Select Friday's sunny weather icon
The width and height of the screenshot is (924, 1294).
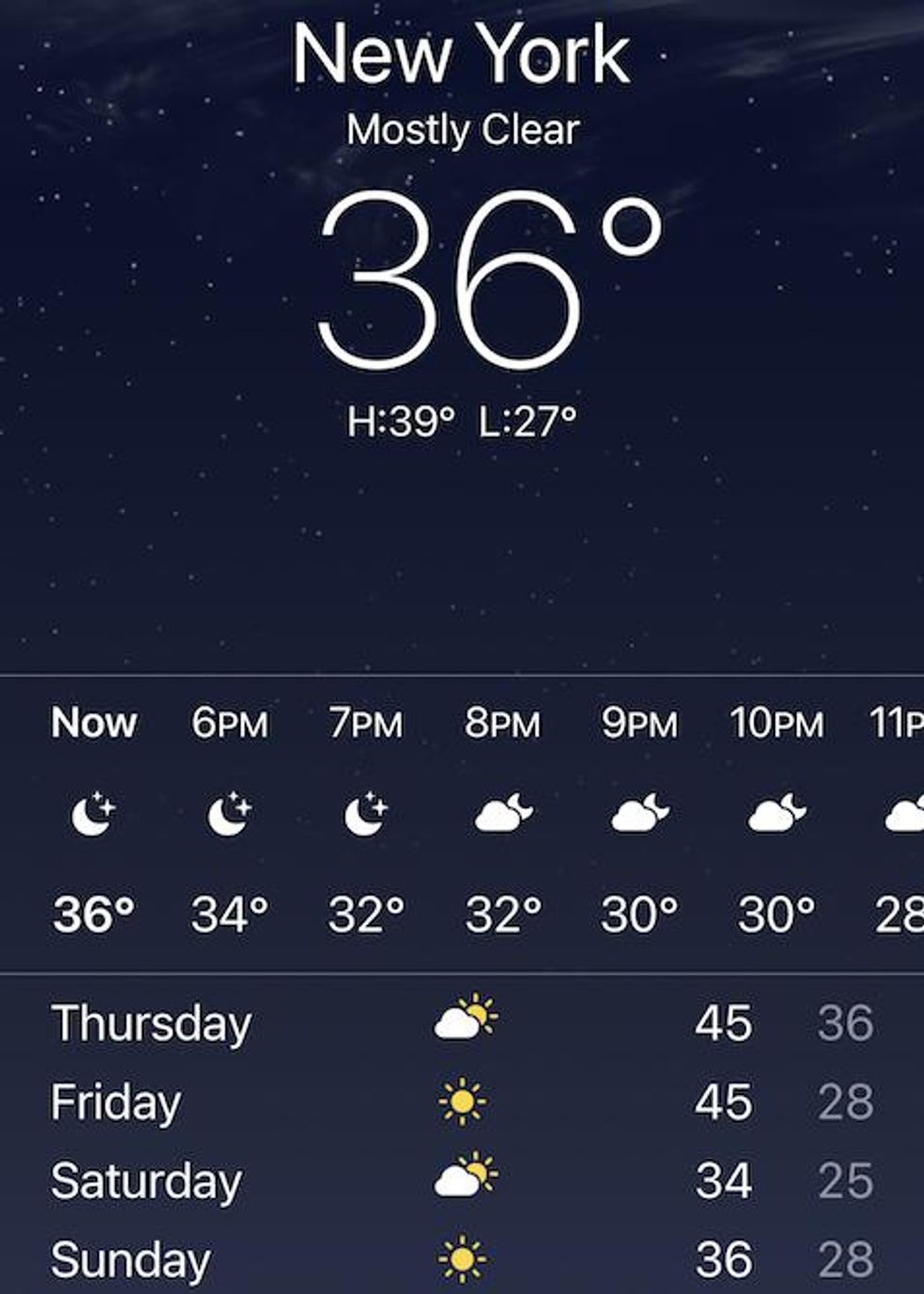[x=462, y=1100]
